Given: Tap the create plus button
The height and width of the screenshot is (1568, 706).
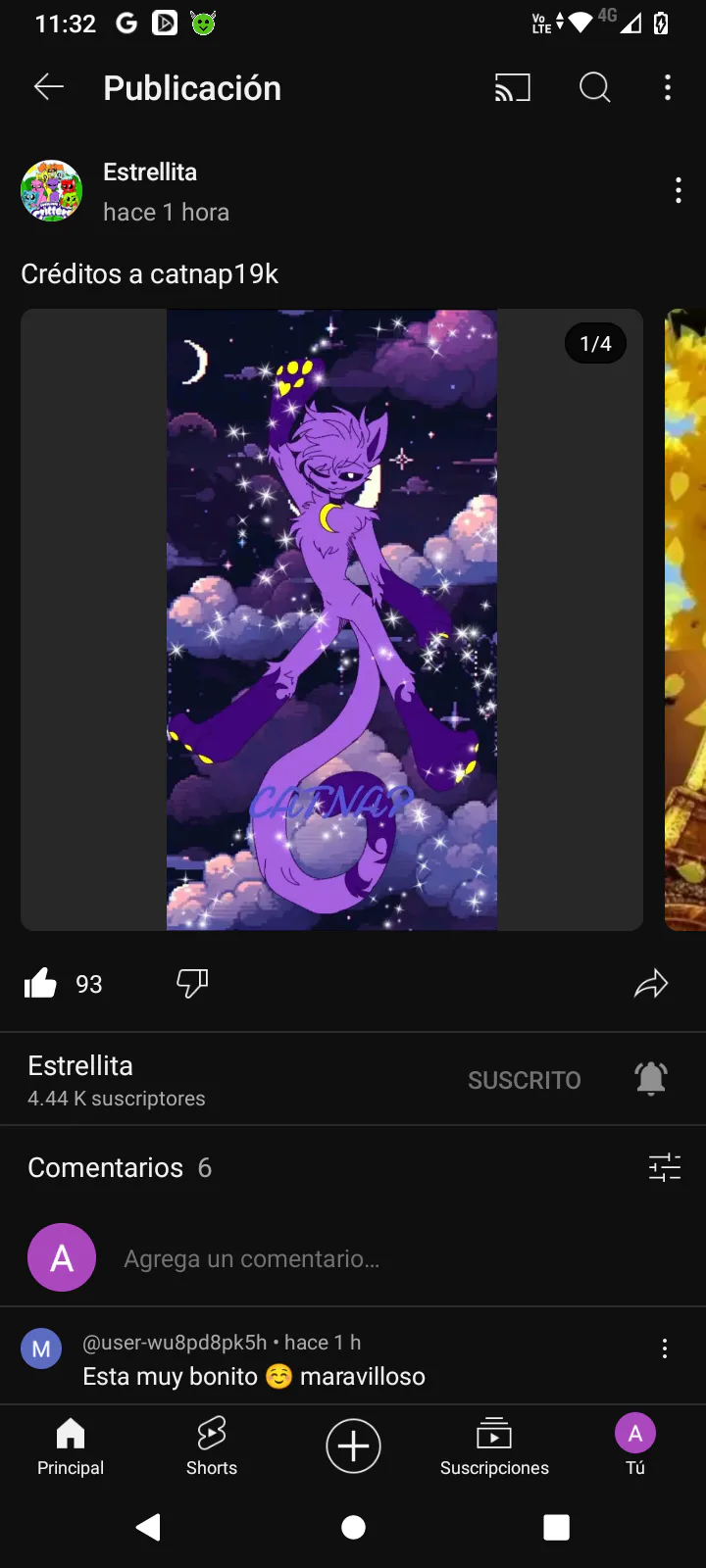Looking at the screenshot, I should [x=353, y=1445].
